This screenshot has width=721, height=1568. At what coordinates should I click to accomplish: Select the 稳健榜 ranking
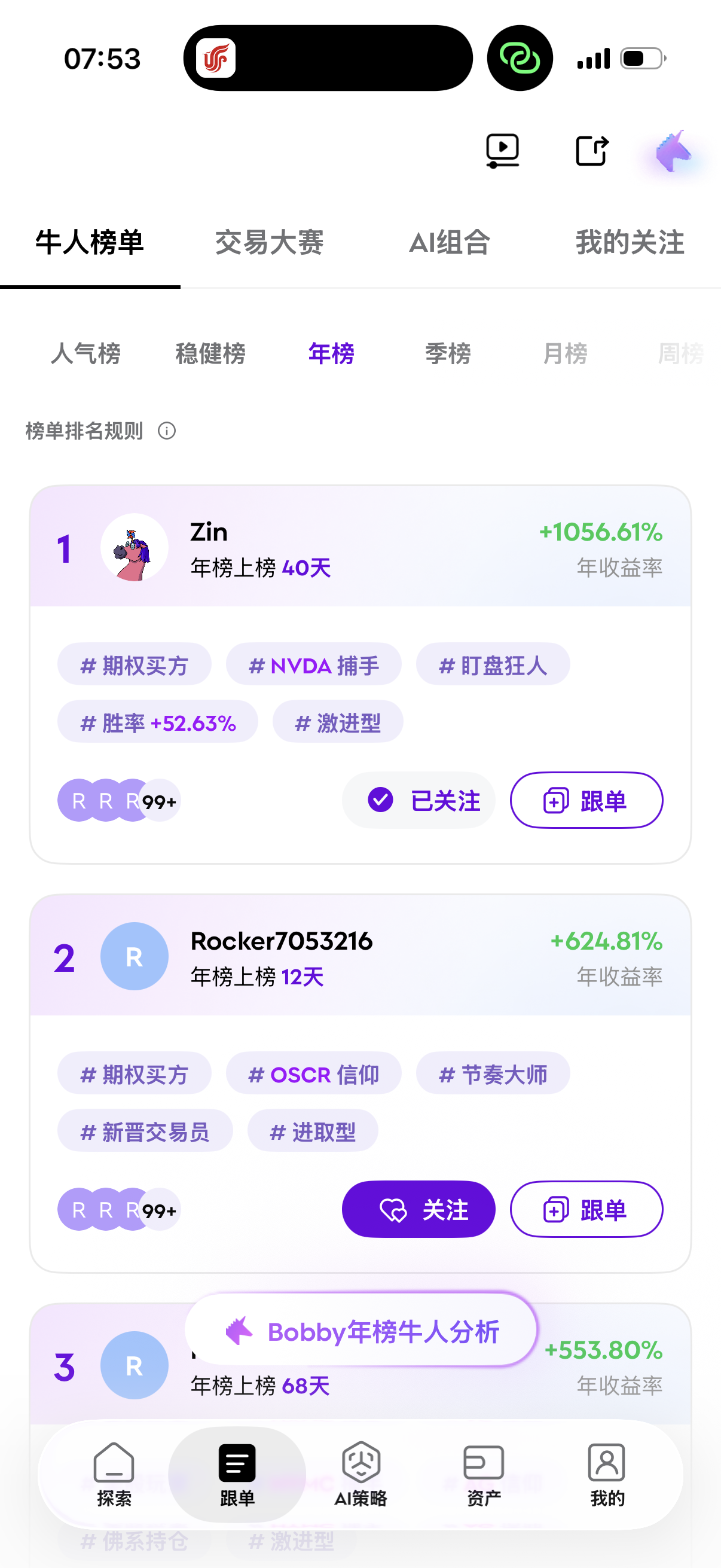pos(210,353)
